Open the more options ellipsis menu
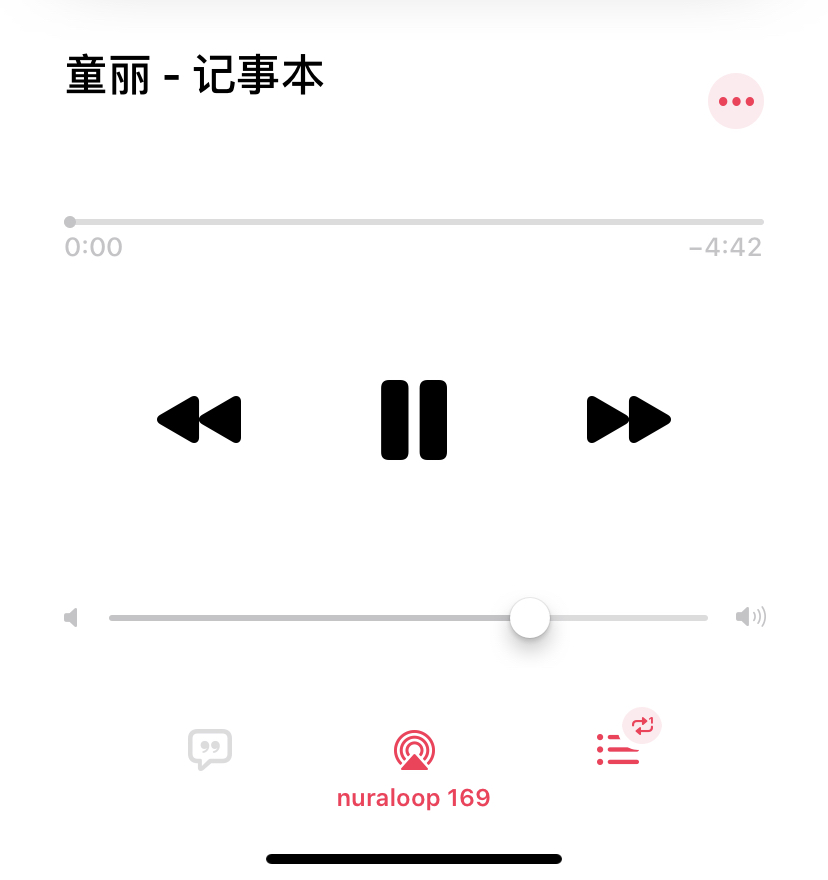Image resolution: width=828 pixels, height=880 pixels. tap(736, 100)
